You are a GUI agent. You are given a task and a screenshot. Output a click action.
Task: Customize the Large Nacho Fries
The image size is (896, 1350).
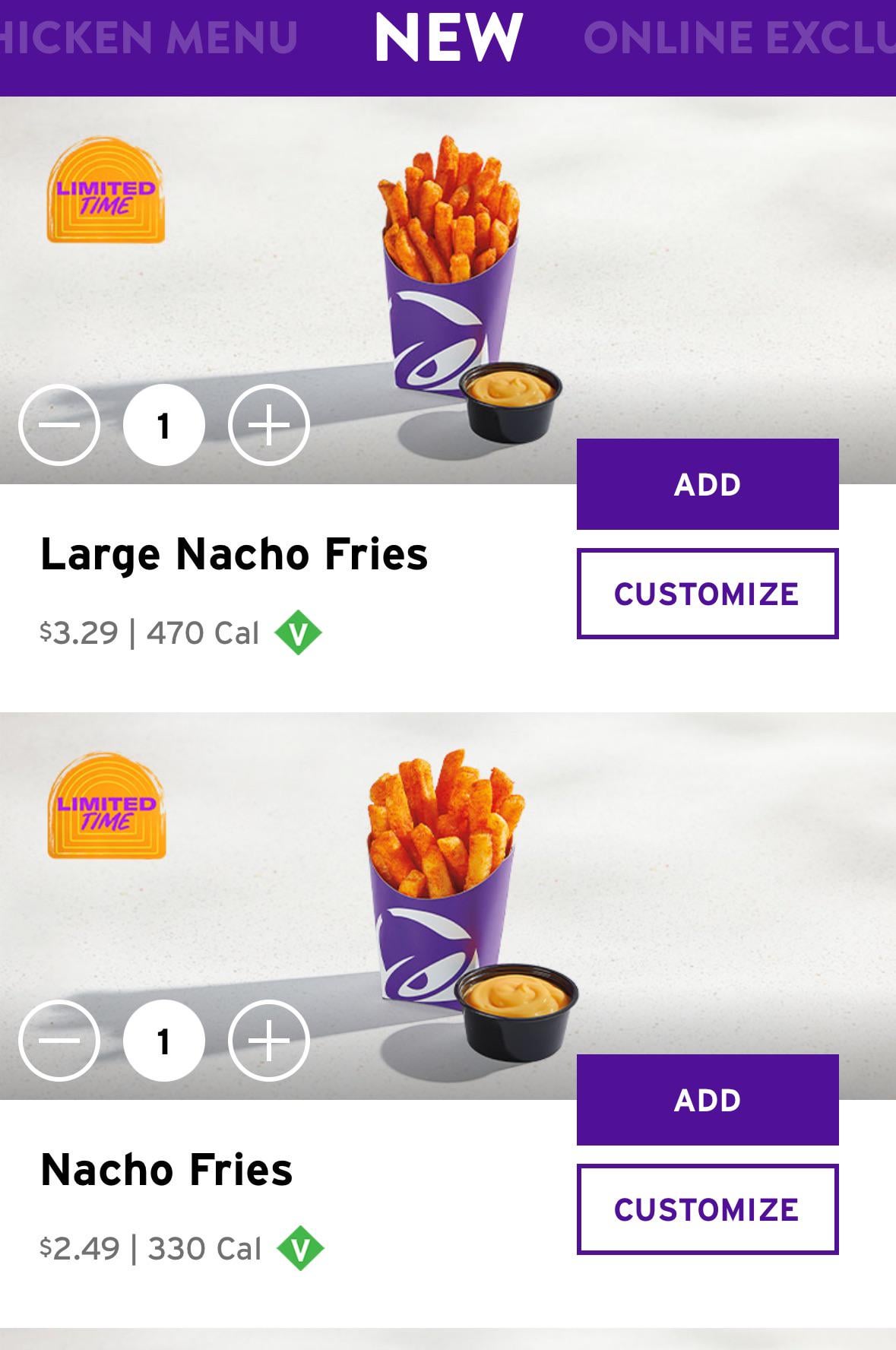(707, 594)
